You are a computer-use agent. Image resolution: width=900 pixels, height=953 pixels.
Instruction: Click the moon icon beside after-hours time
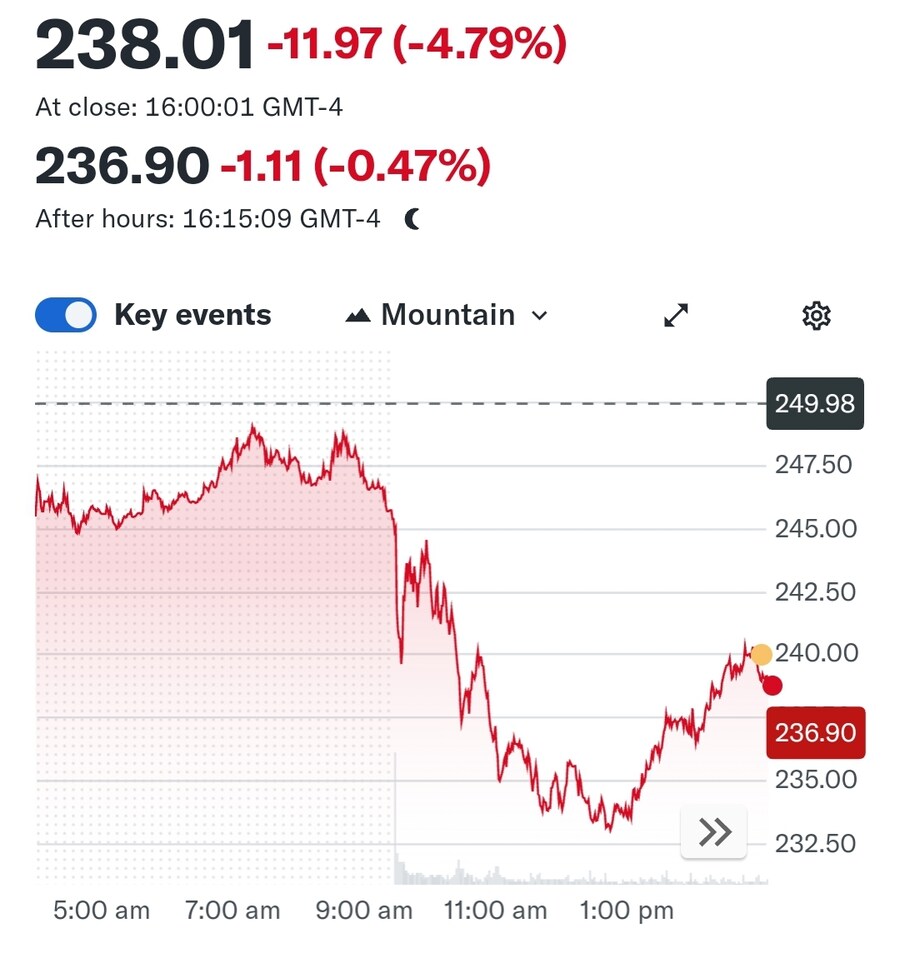pos(412,218)
